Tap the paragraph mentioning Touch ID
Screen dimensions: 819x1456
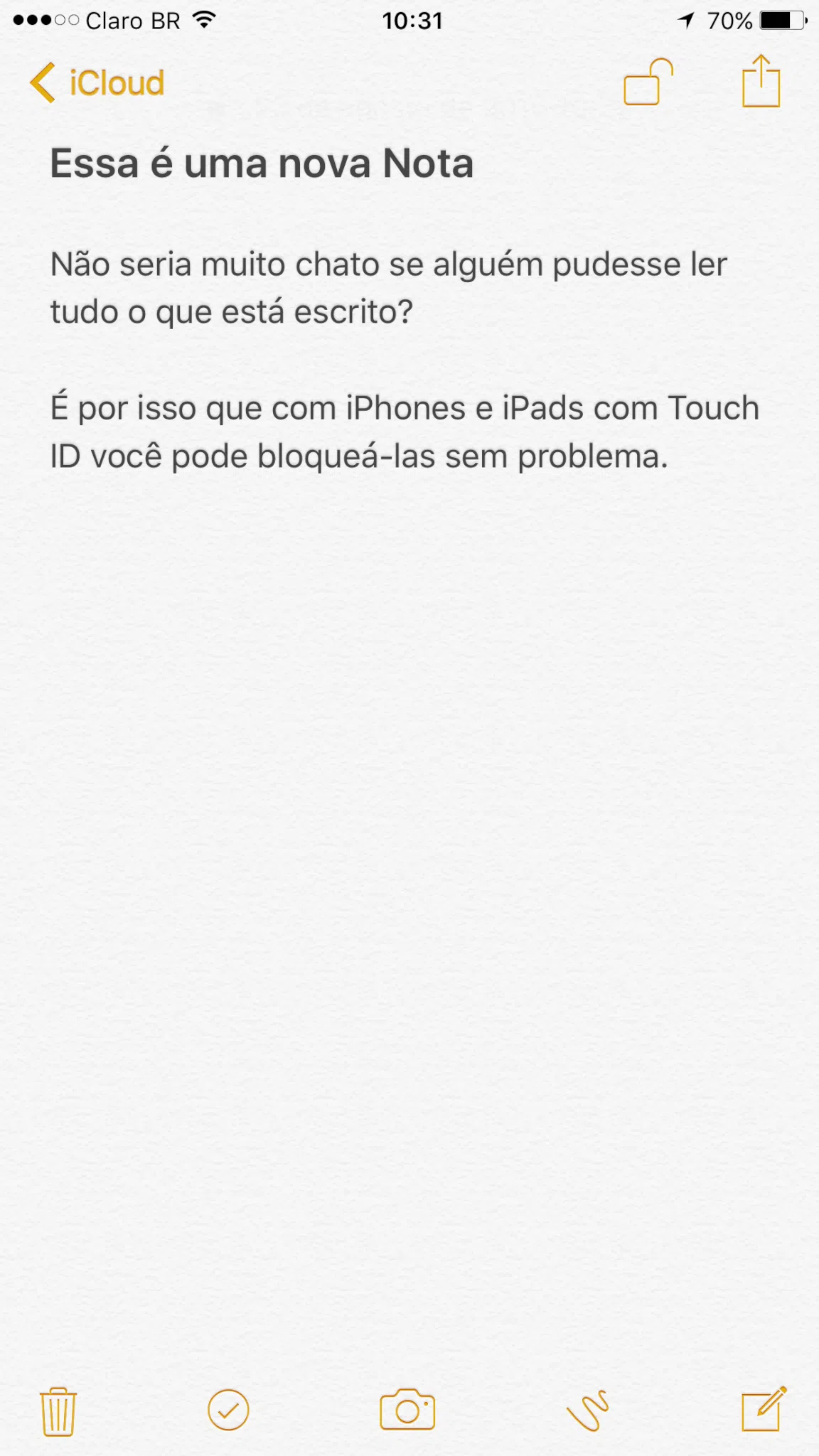(x=405, y=430)
